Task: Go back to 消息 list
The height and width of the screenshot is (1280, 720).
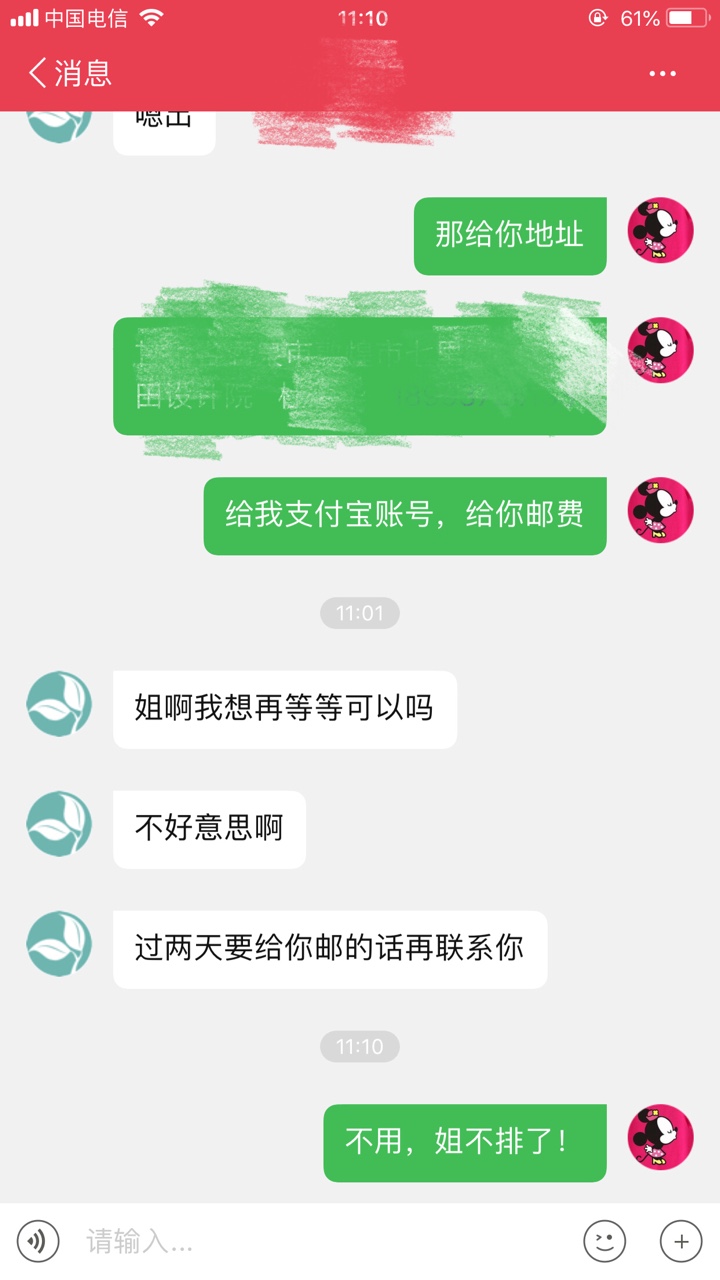Action: tap(69, 73)
